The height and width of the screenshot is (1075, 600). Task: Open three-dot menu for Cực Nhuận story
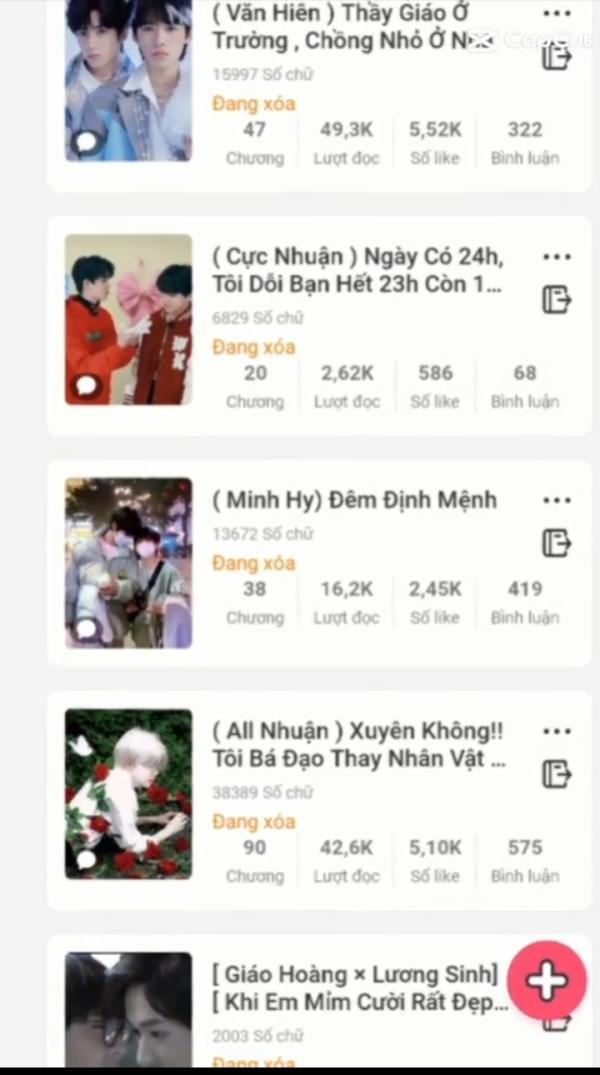pyautogui.click(x=556, y=257)
